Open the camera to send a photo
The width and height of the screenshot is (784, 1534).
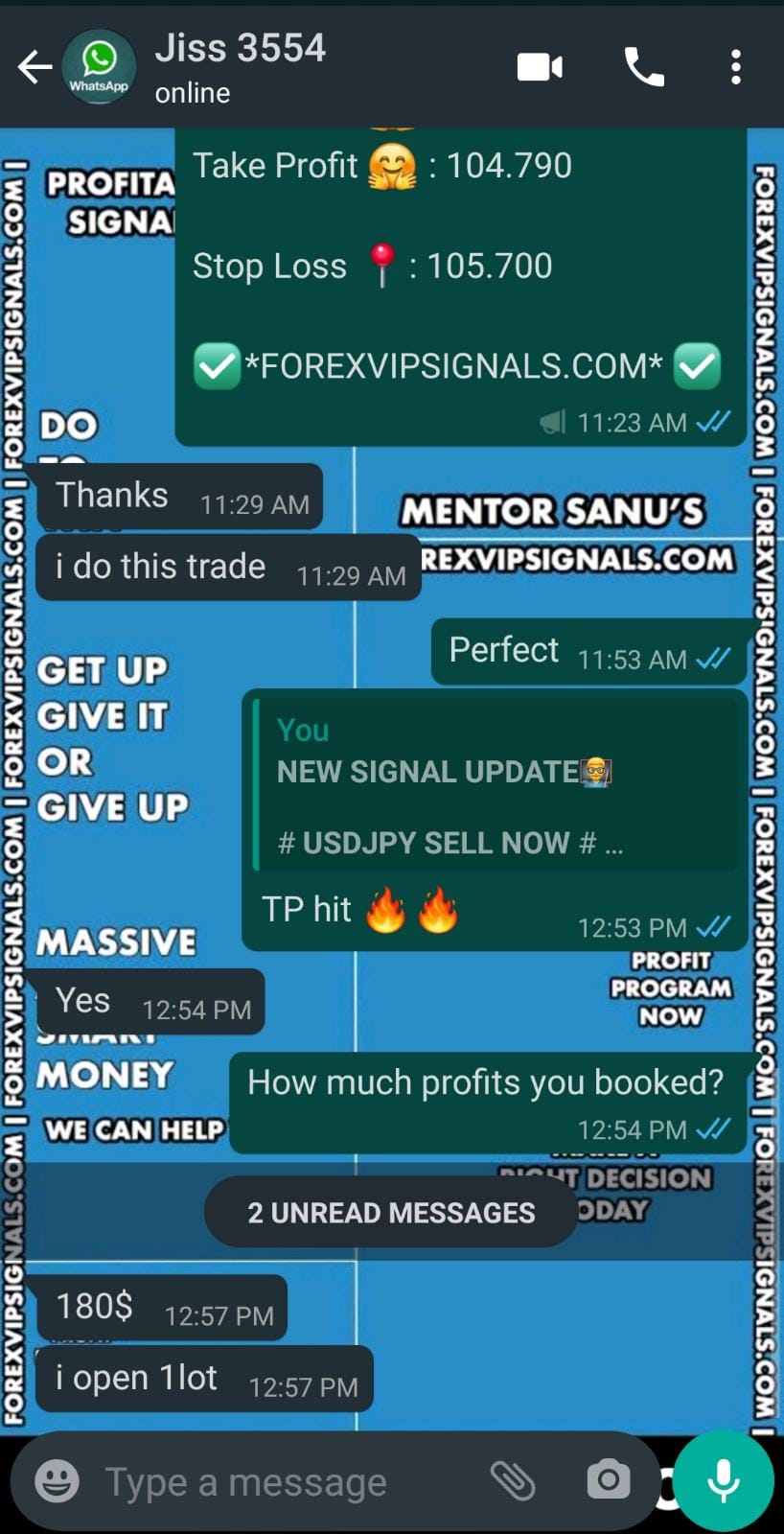[609, 1480]
